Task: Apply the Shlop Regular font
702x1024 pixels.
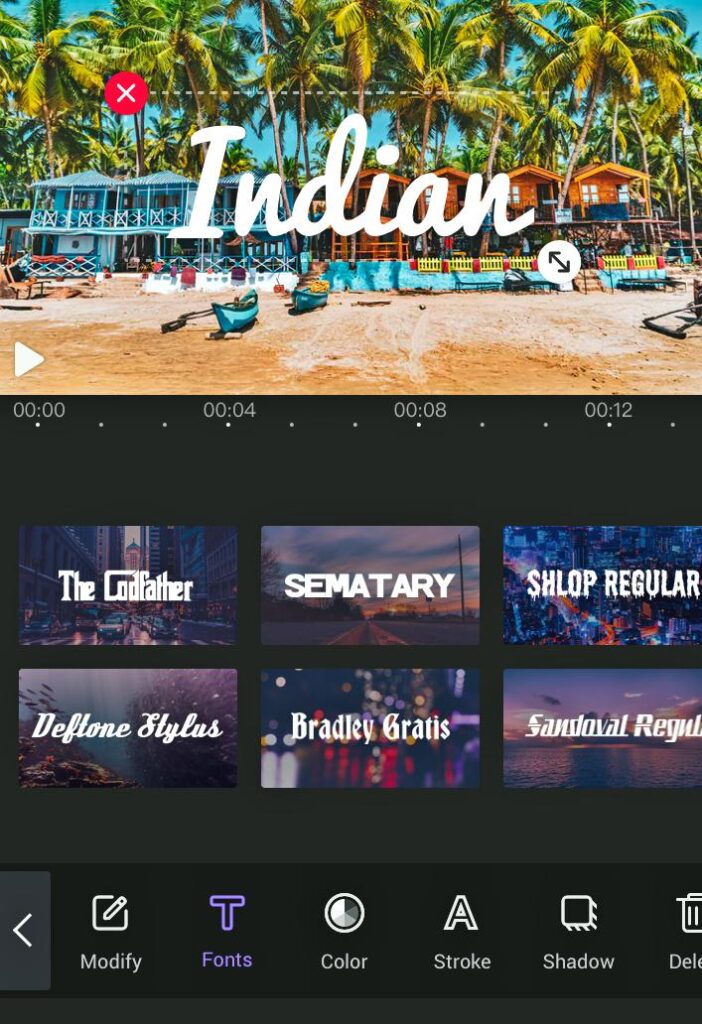Action: point(602,585)
